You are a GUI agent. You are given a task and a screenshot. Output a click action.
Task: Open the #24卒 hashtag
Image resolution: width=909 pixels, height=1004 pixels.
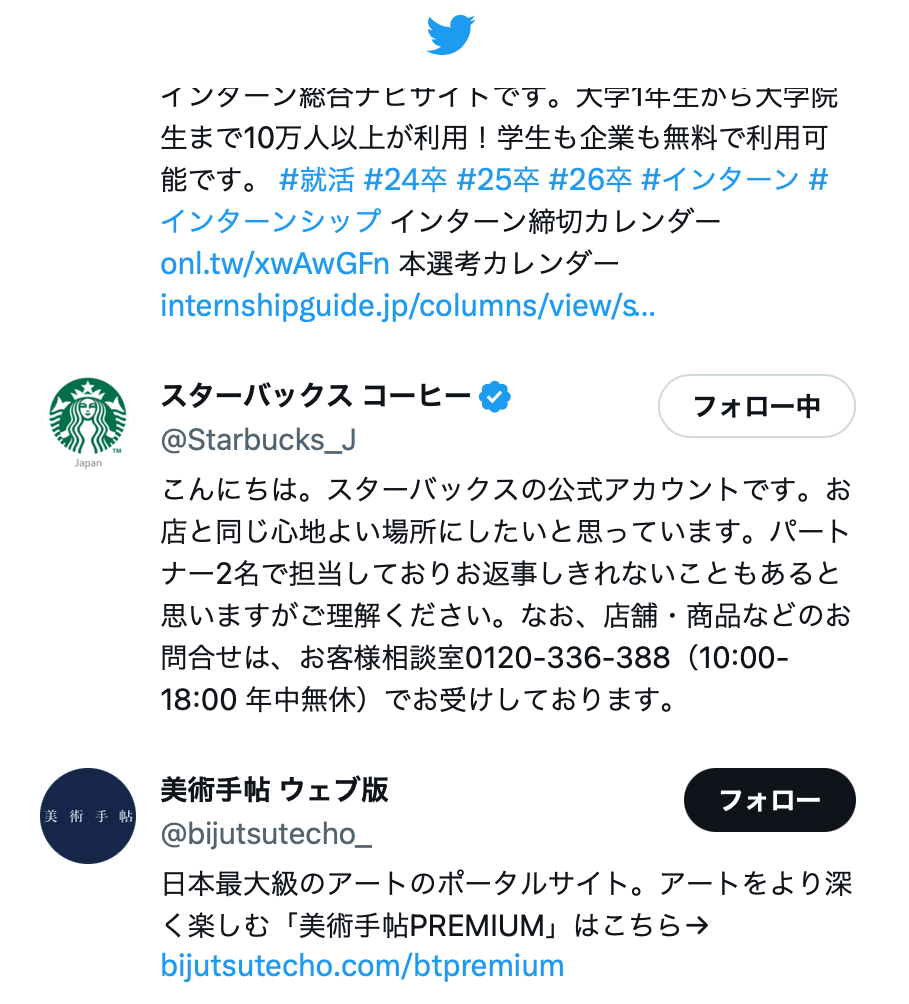pyautogui.click(x=405, y=180)
